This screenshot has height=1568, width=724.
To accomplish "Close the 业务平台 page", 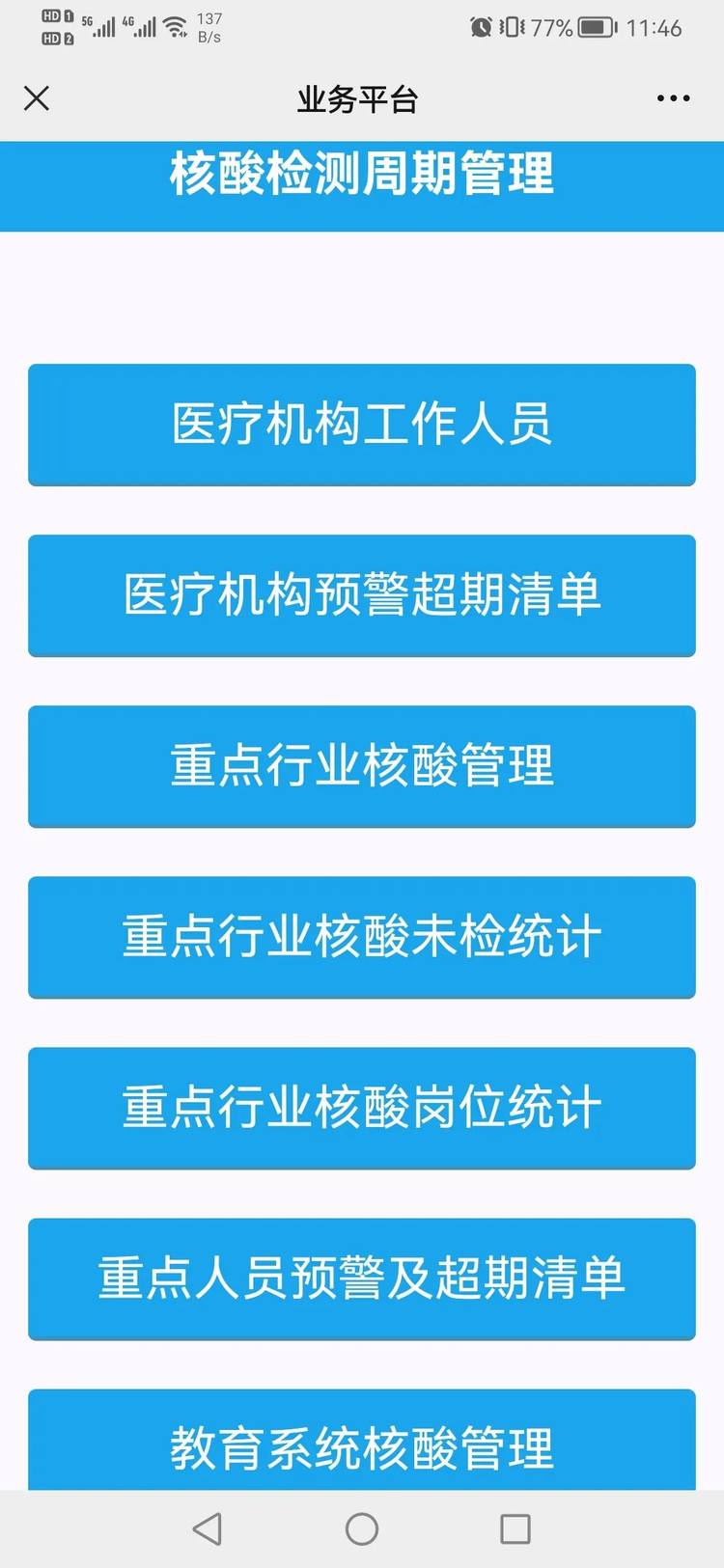I will tap(37, 98).
